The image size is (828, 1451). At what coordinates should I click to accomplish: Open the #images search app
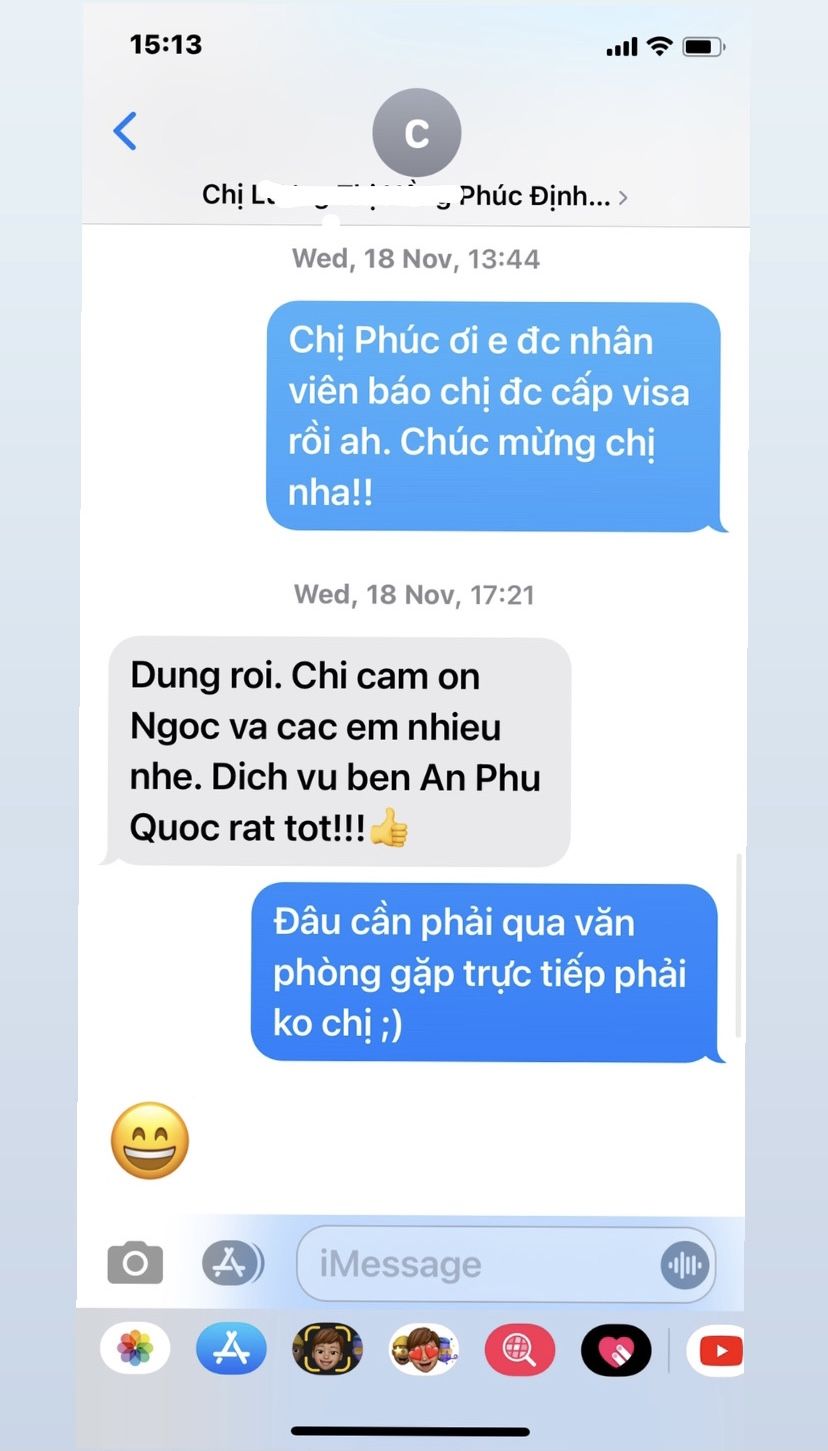click(x=520, y=1349)
